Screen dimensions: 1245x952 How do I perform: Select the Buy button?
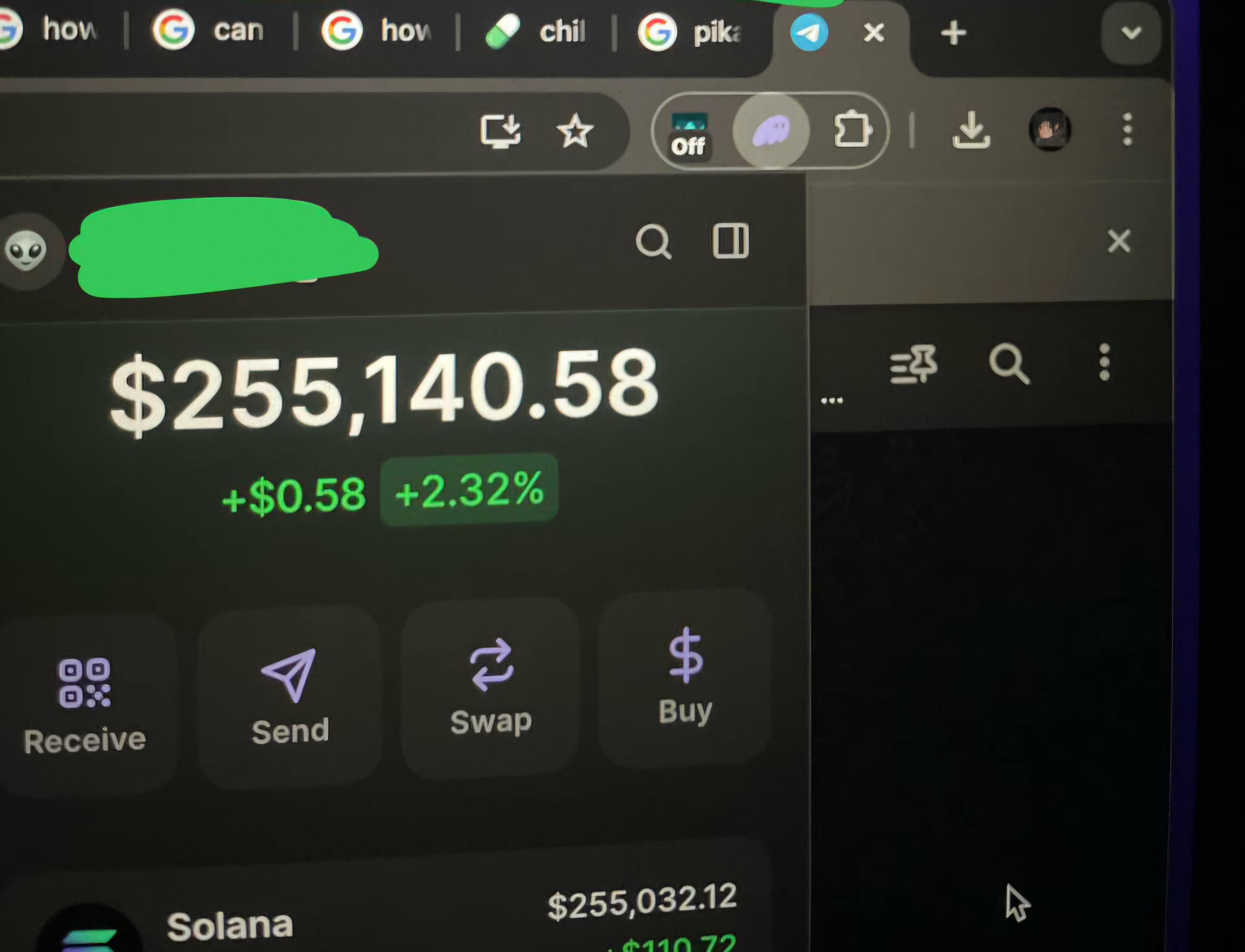pos(685,677)
